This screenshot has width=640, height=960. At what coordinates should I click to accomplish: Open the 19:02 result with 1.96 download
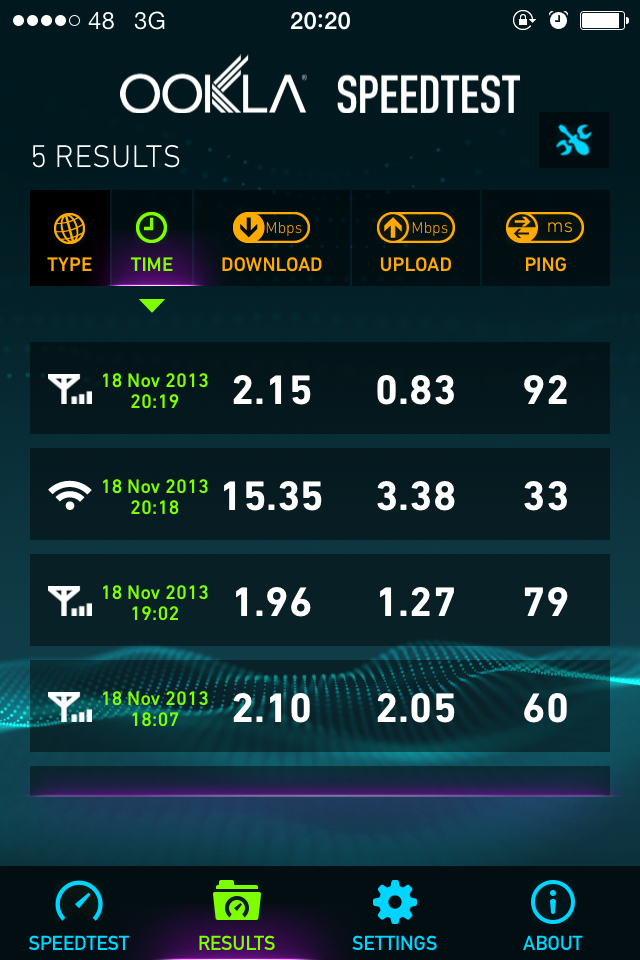(x=320, y=601)
